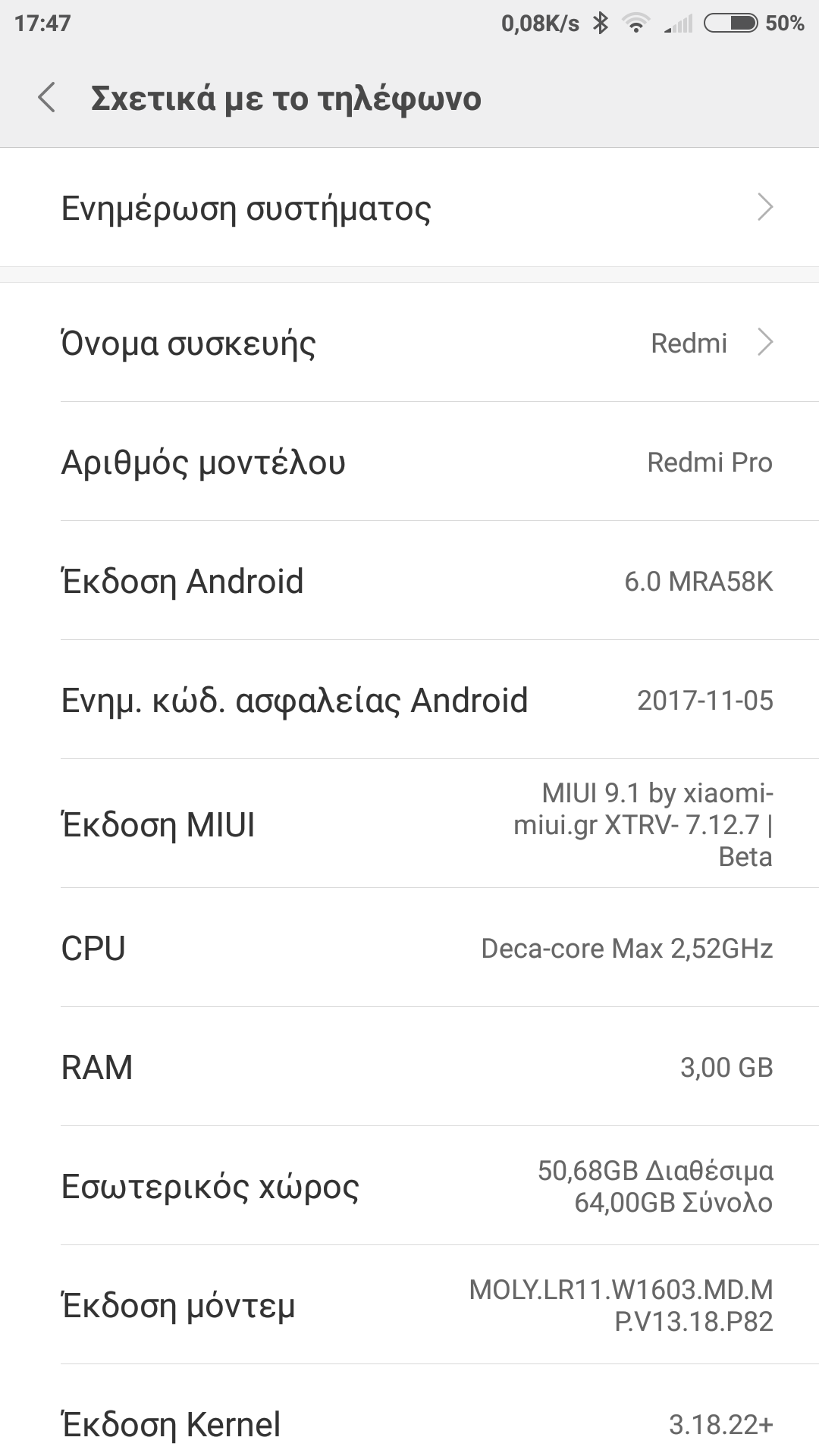Tap the CPU row
Viewport: 819px width, 1456px height.
click(409, 948)
